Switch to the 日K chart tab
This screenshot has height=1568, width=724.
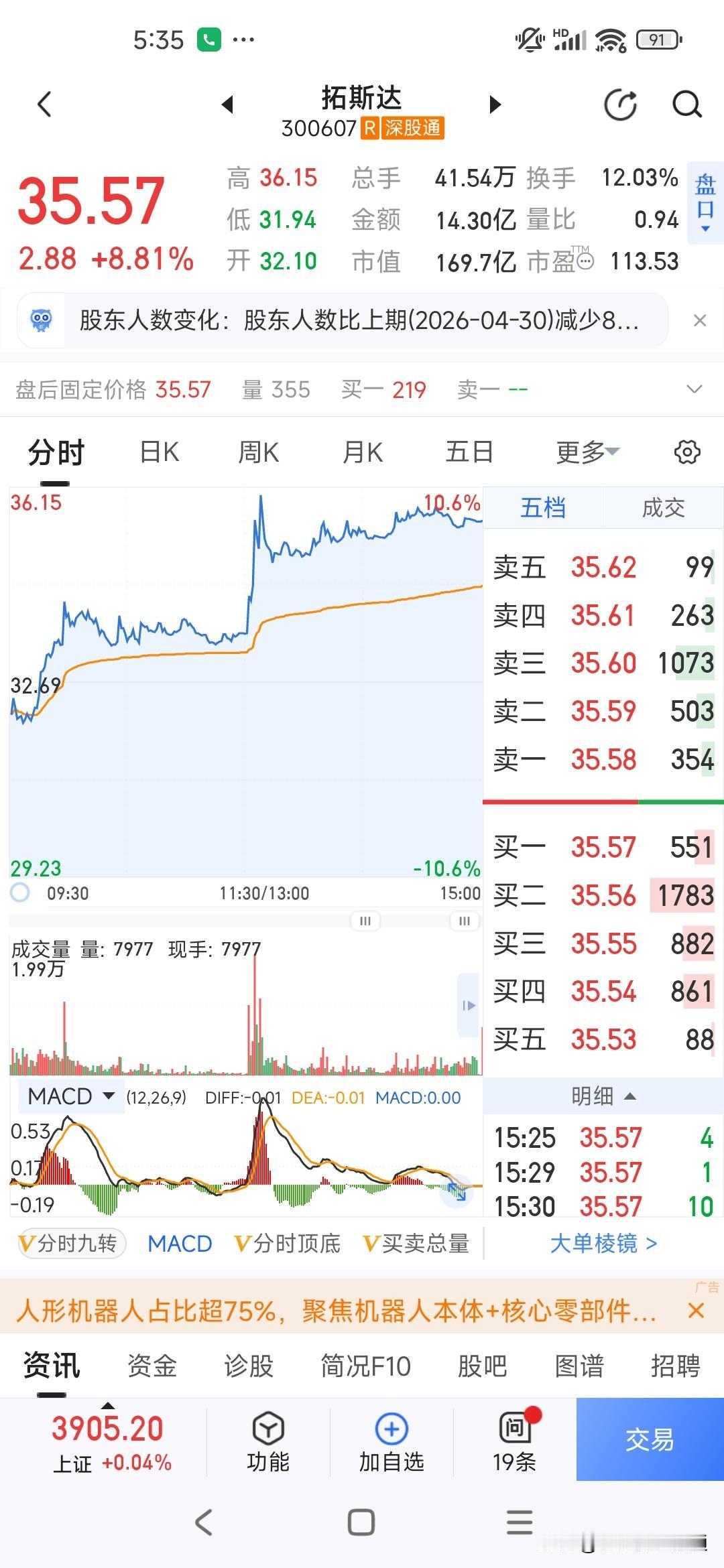pyautogui.click(x=160, y=452)
